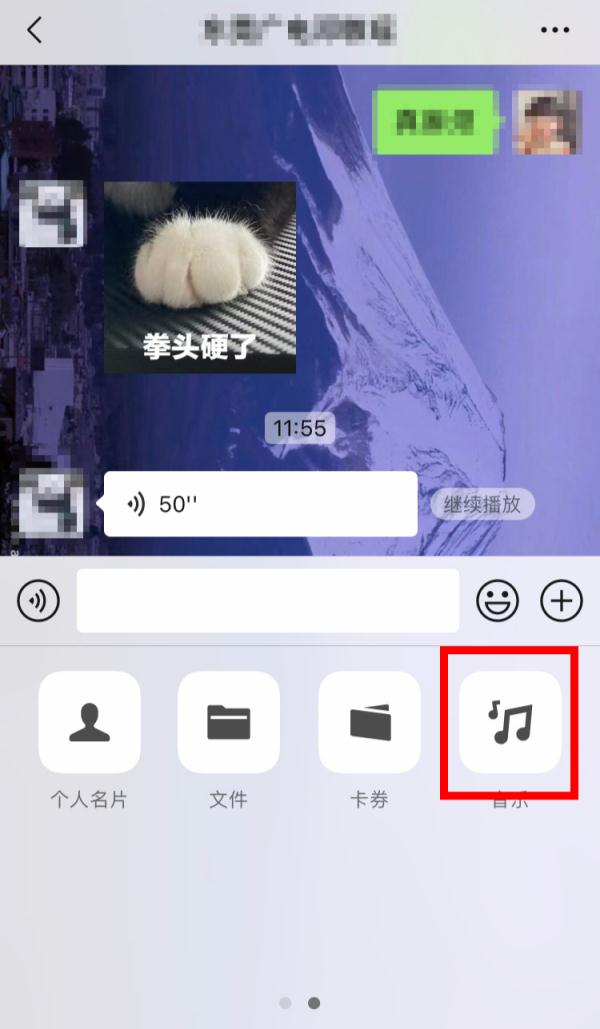Share a contact via 个人名片
This screenshot has height=1029, width=600.
click(x=89, y=722)
